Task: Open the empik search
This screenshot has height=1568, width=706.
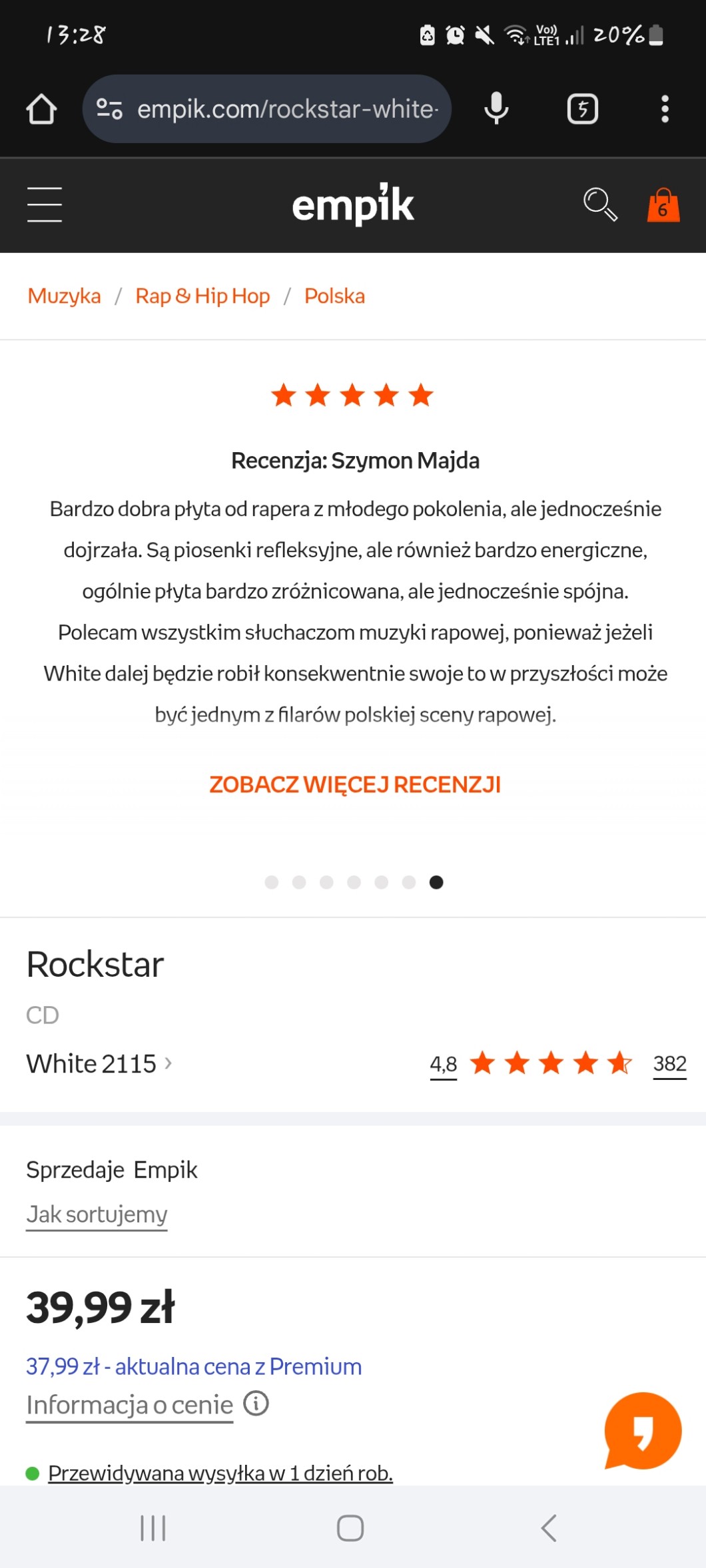Action: tap(599, 204)
